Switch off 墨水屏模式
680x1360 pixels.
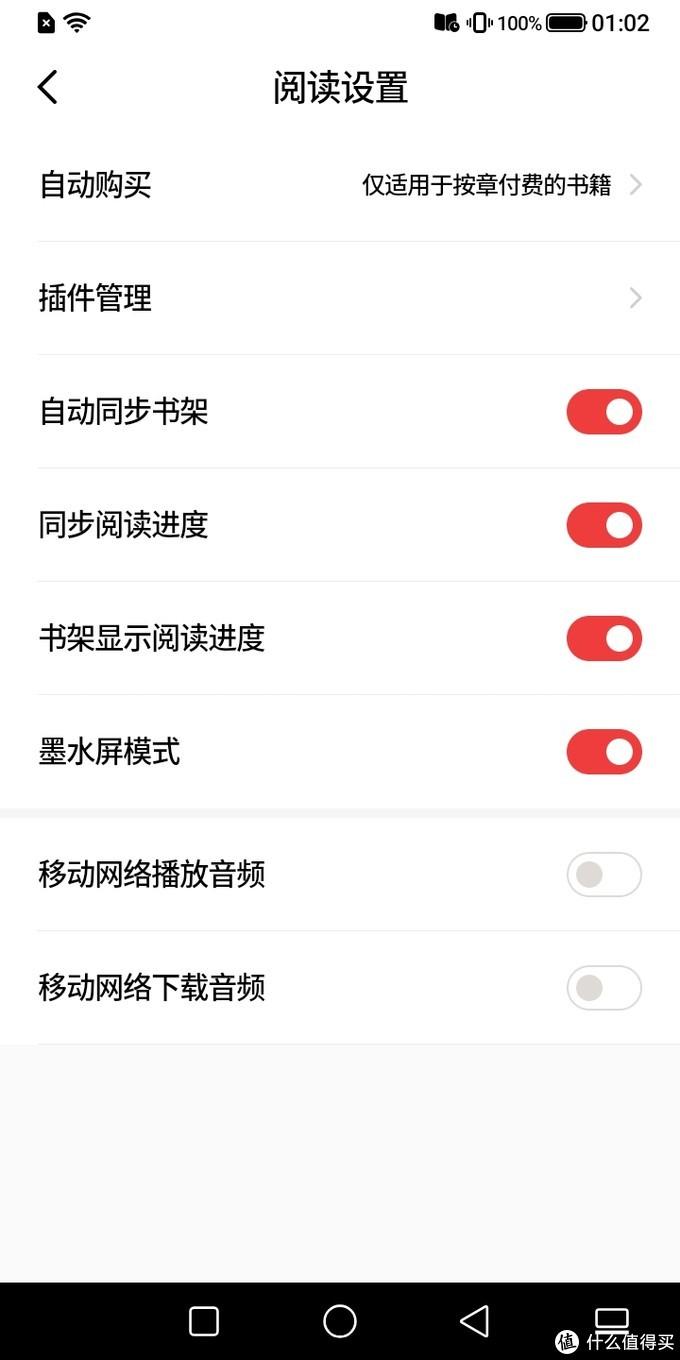pos(604,752)
